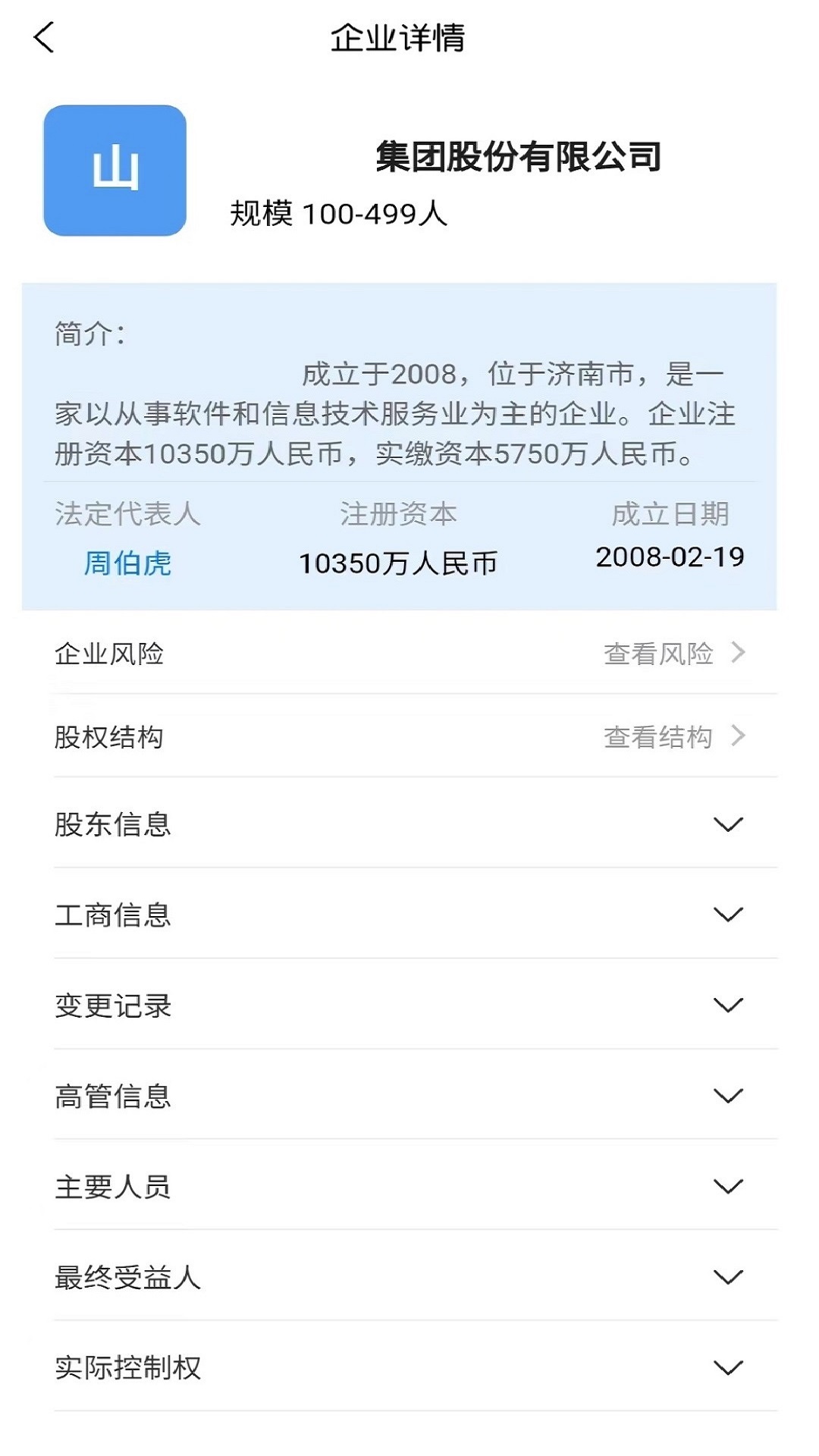Screen dimensions: 819x1456
Task: Click the company logo icon with 山 character
Action: [x=114, y=168]
